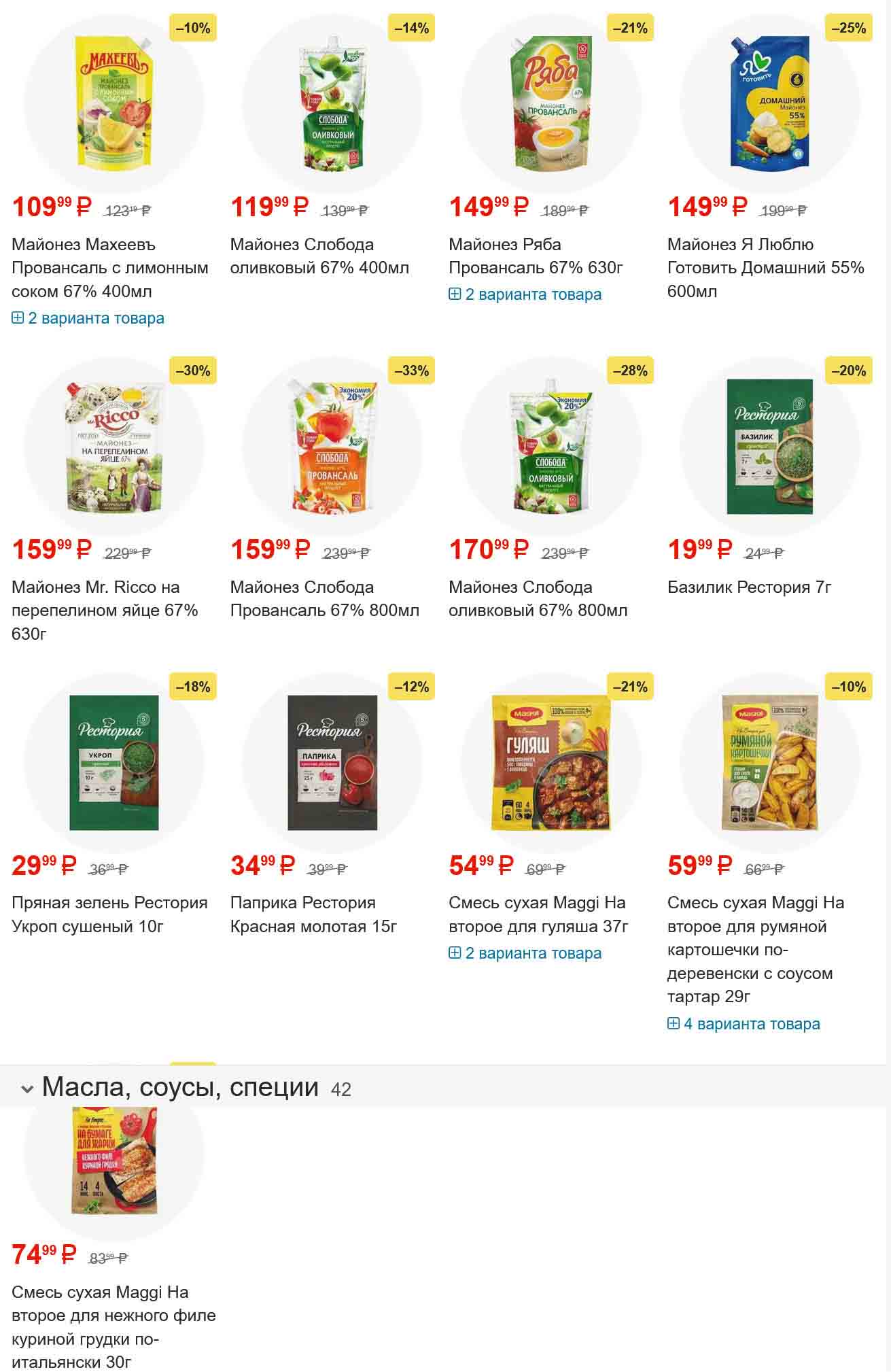The image size is (891, 1372).
Task: Collapse the Масла, соусы, специи section
Action: click(x=27, y=1089)
